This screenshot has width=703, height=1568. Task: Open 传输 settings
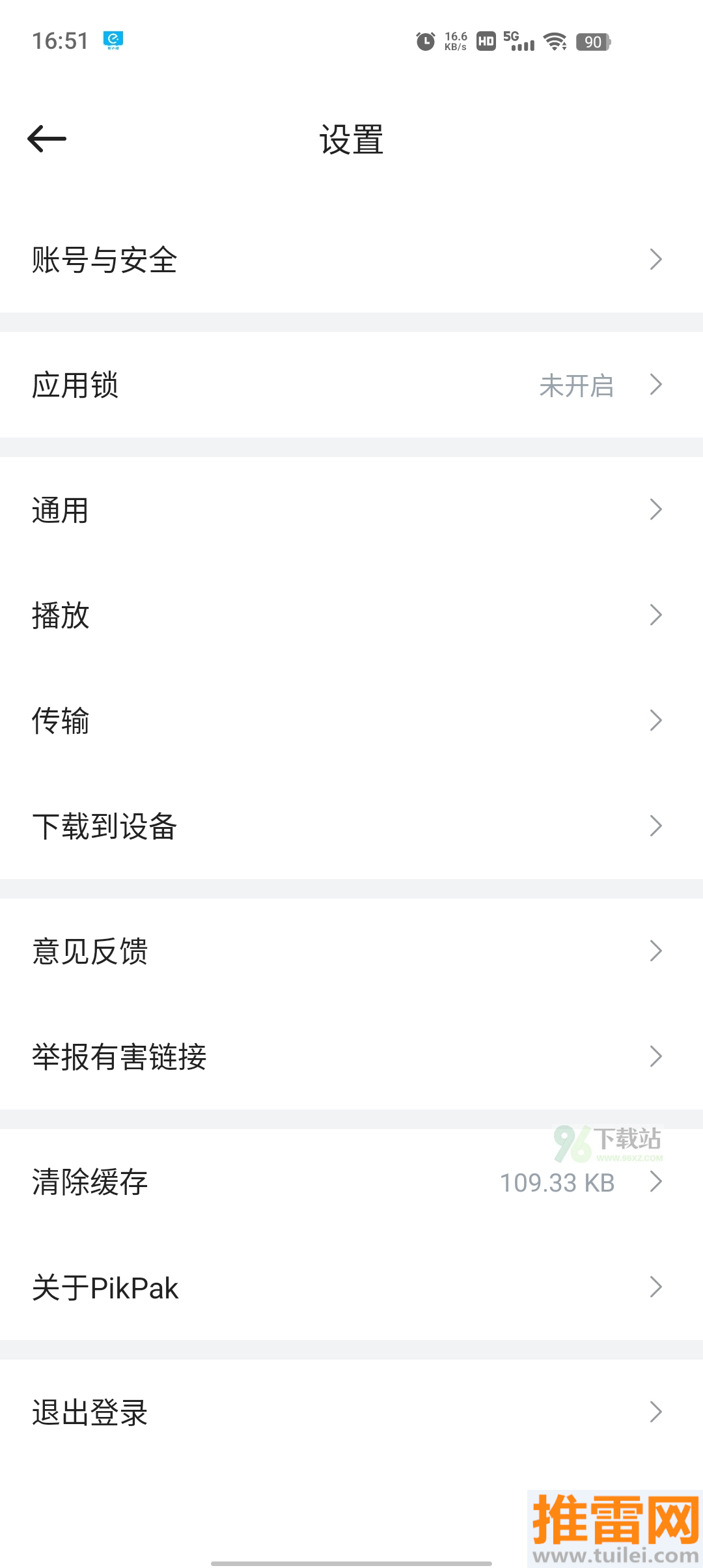[x=351, y=721]
